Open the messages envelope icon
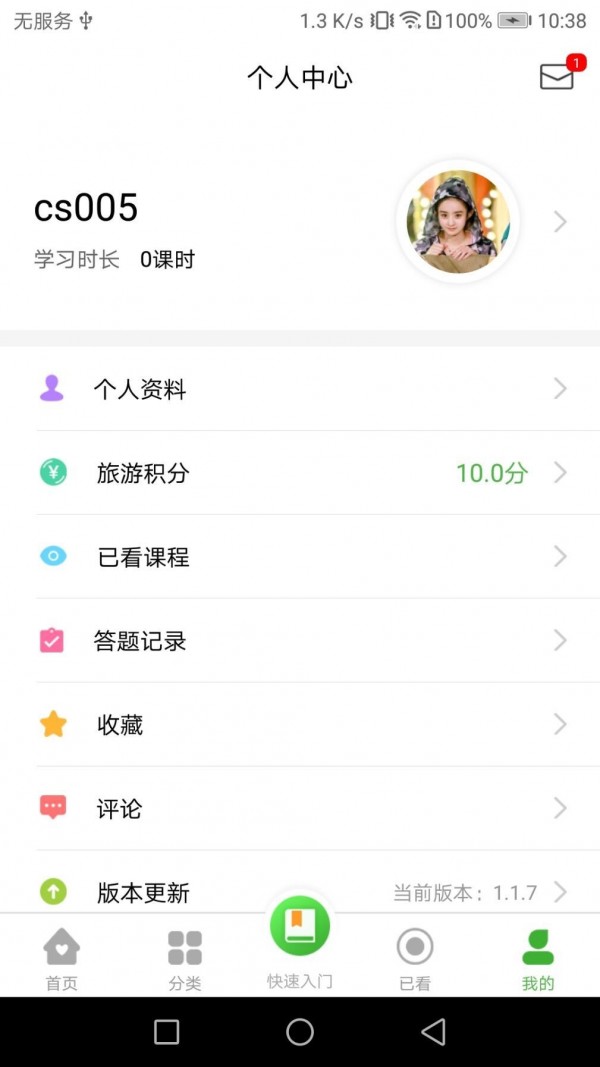Image resolution: width=600 pixels, height=1067 pixels. pyautogui.click(x=557, y=77)
